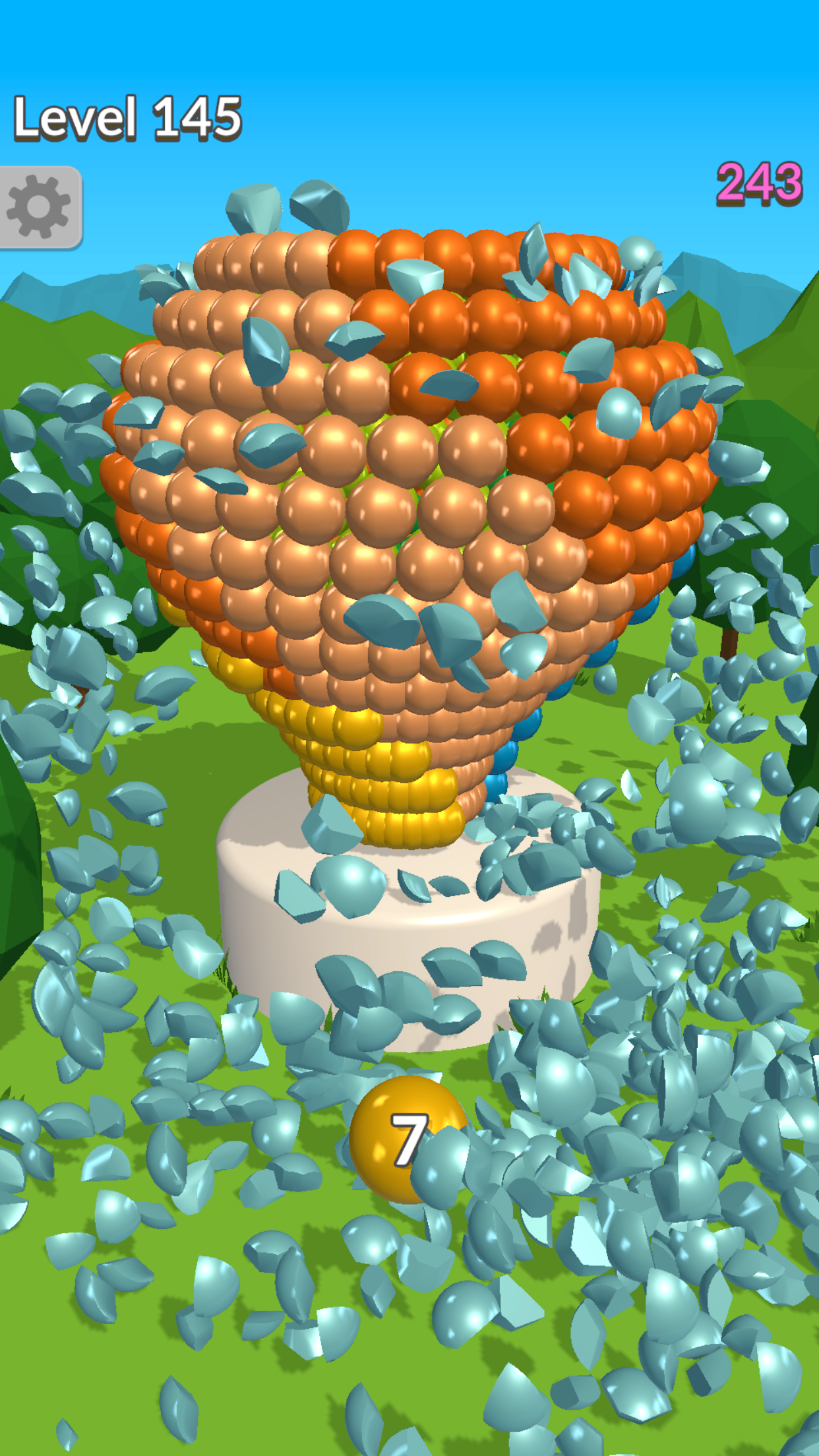Open the settings gear
This screenshot has height=1456, width=819.
click(x=39, y=207)
